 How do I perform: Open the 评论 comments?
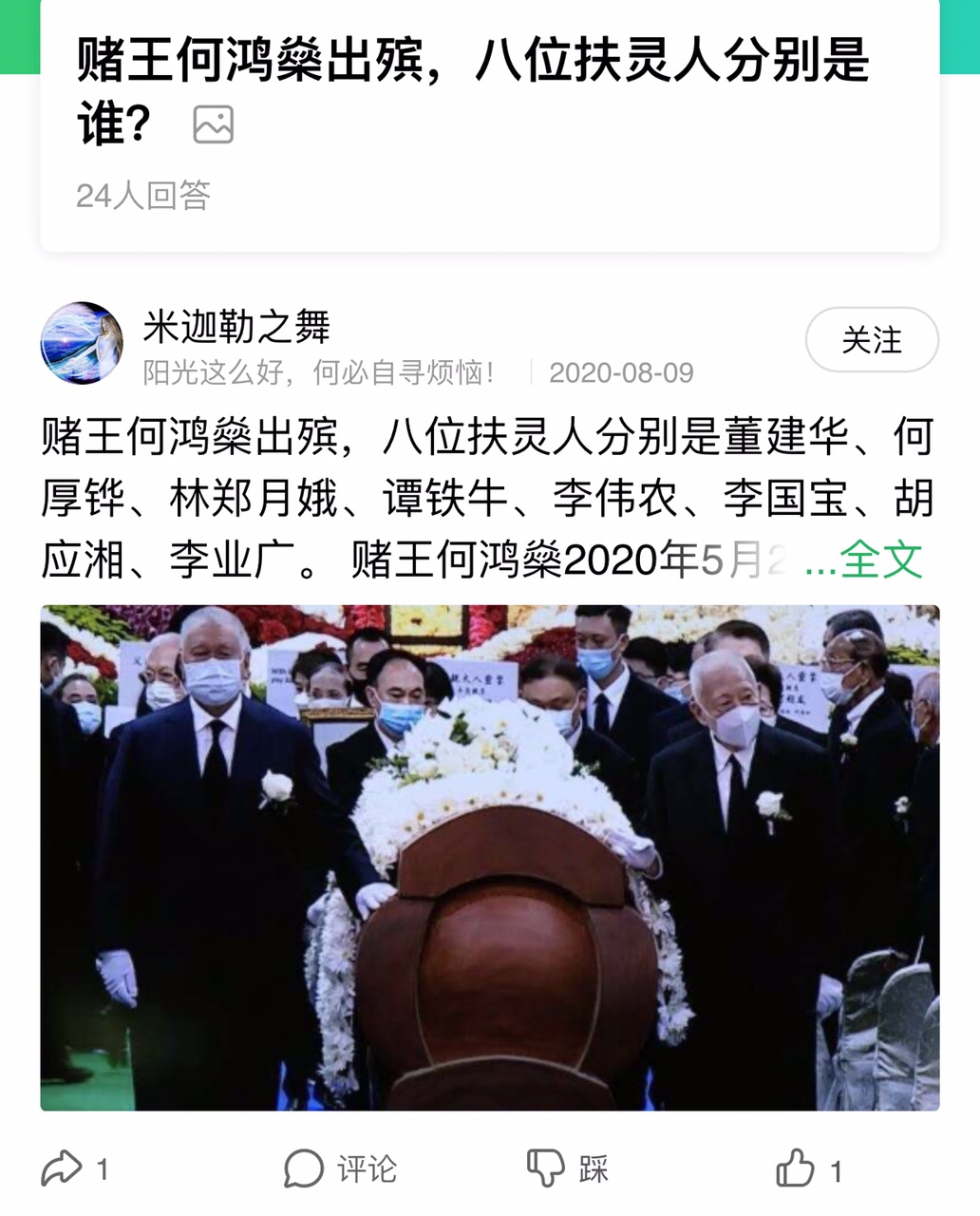coord(340,1168)
